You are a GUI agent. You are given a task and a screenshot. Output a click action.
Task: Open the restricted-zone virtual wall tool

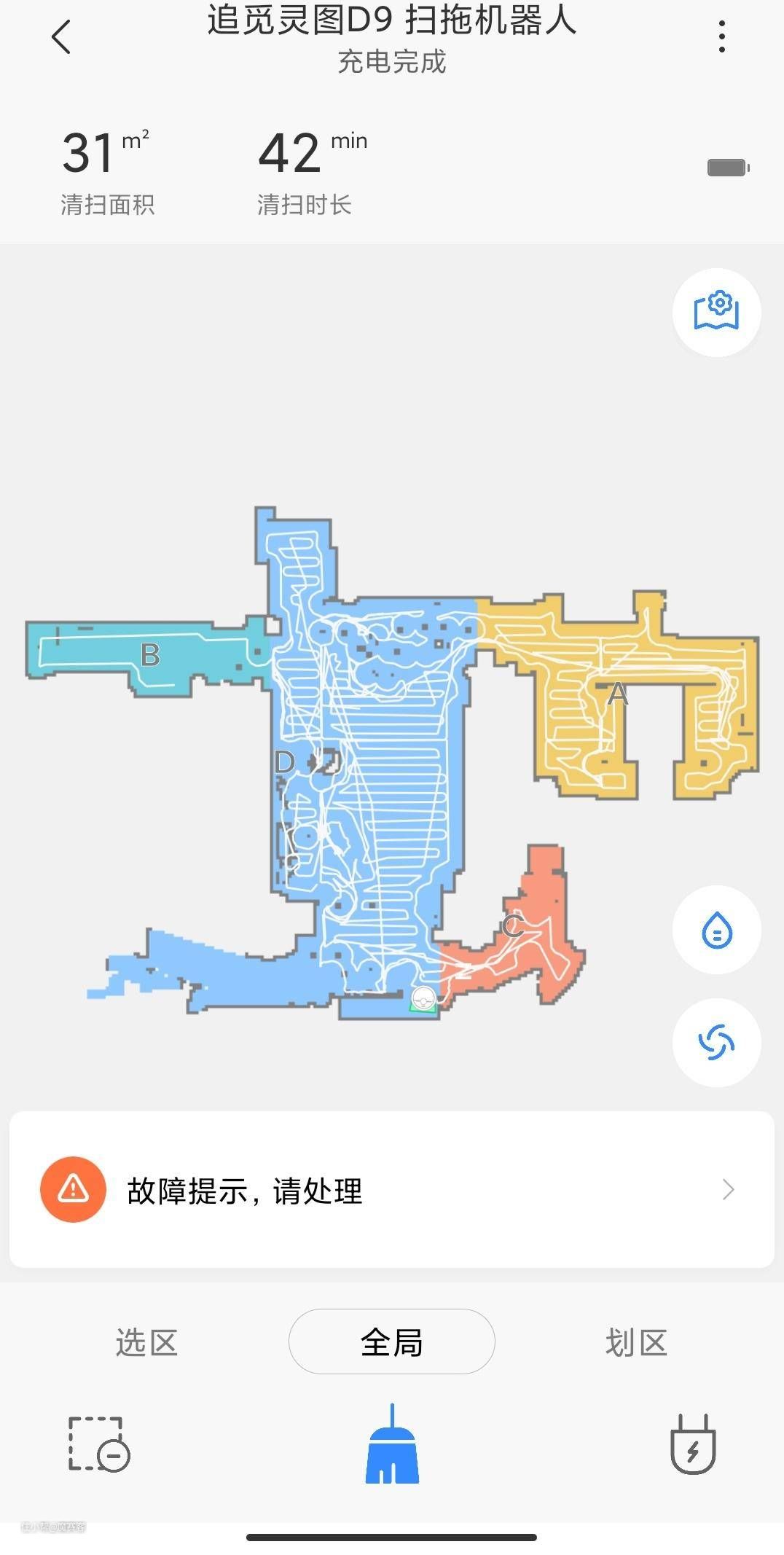(x=99, y=1444)
